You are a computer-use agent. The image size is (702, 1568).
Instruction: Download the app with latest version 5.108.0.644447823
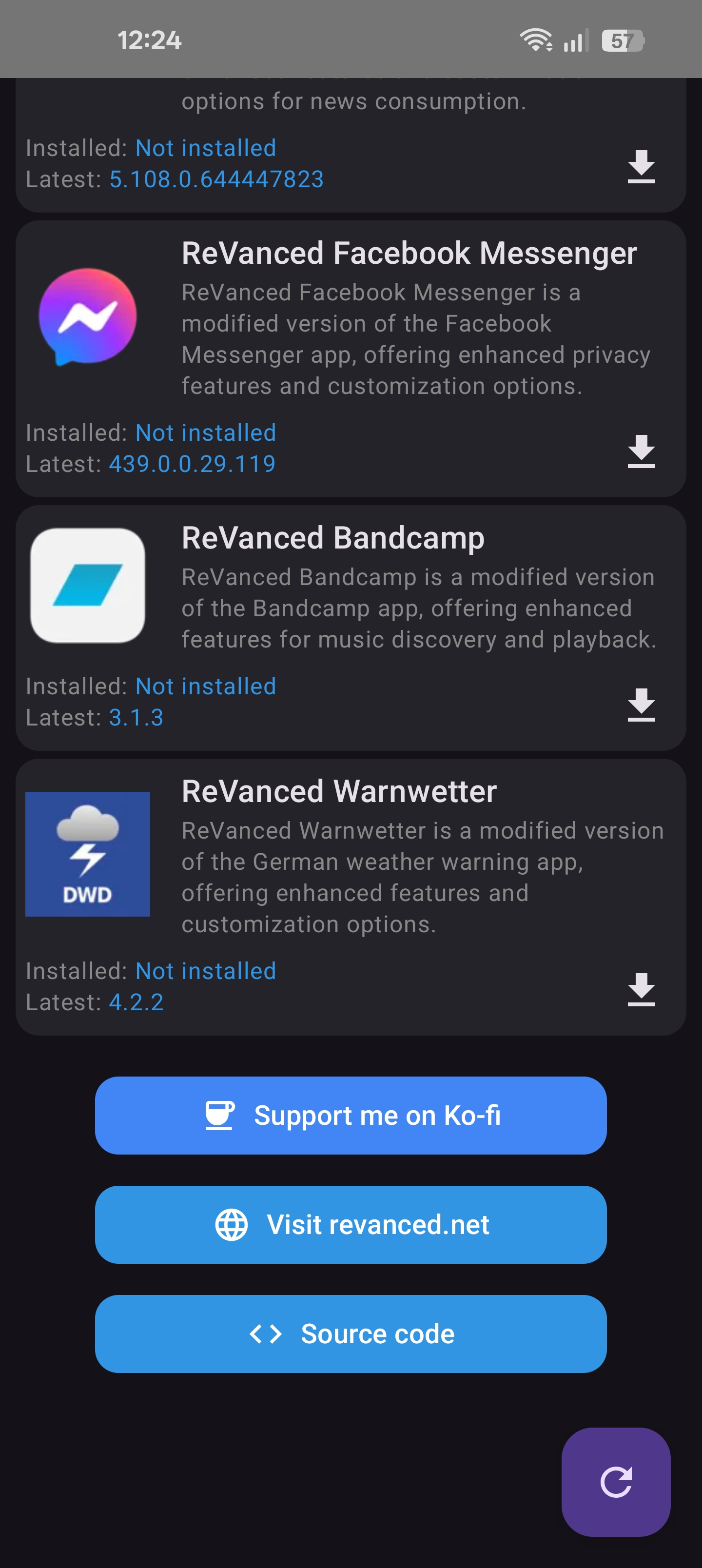[x=641, y=166]
